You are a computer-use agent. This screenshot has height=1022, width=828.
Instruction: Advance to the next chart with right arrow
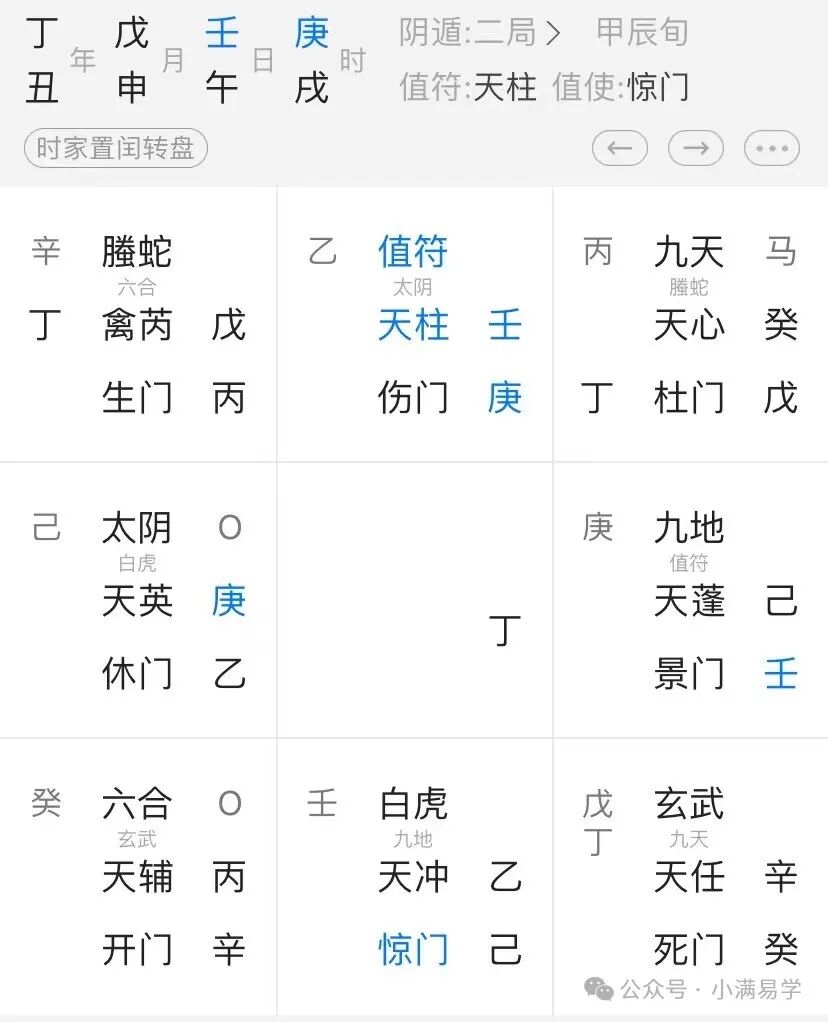pos(696,149)
